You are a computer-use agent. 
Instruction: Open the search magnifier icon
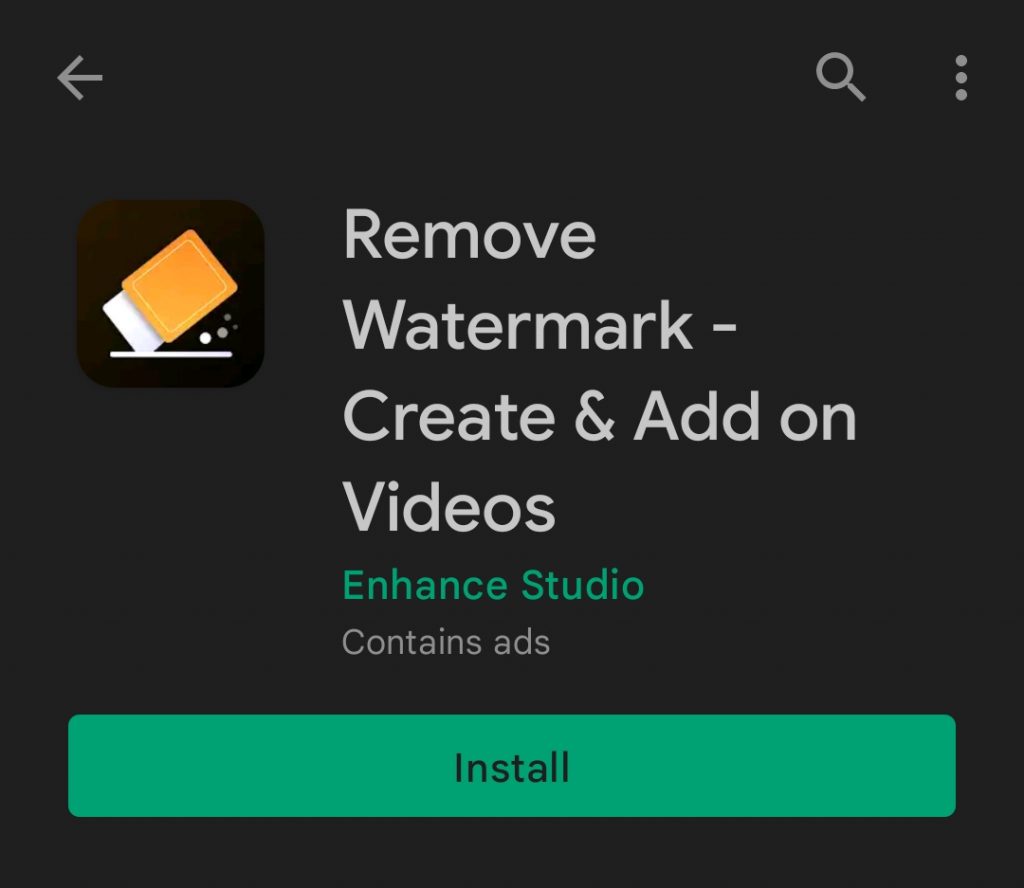click(840, 78)
